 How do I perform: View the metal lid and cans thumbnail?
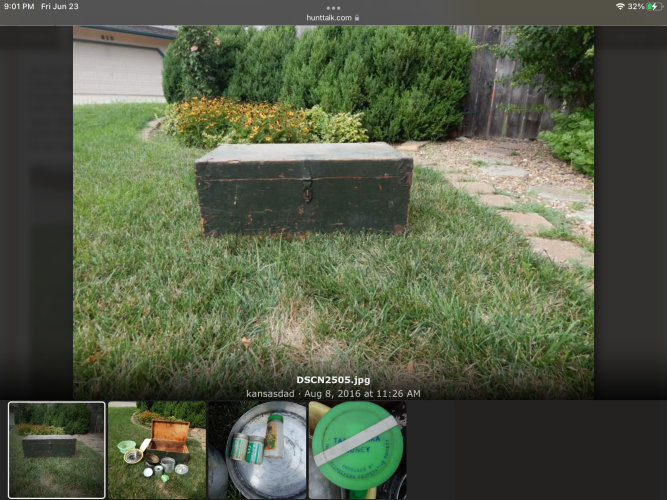257,450
